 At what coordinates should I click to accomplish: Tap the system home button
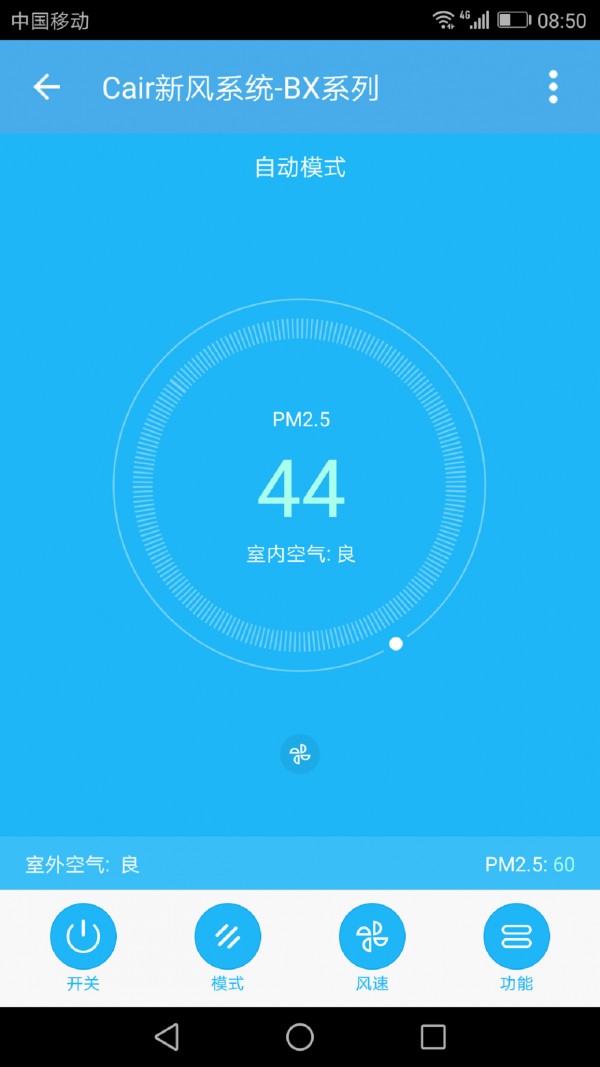coord(300,1036)
